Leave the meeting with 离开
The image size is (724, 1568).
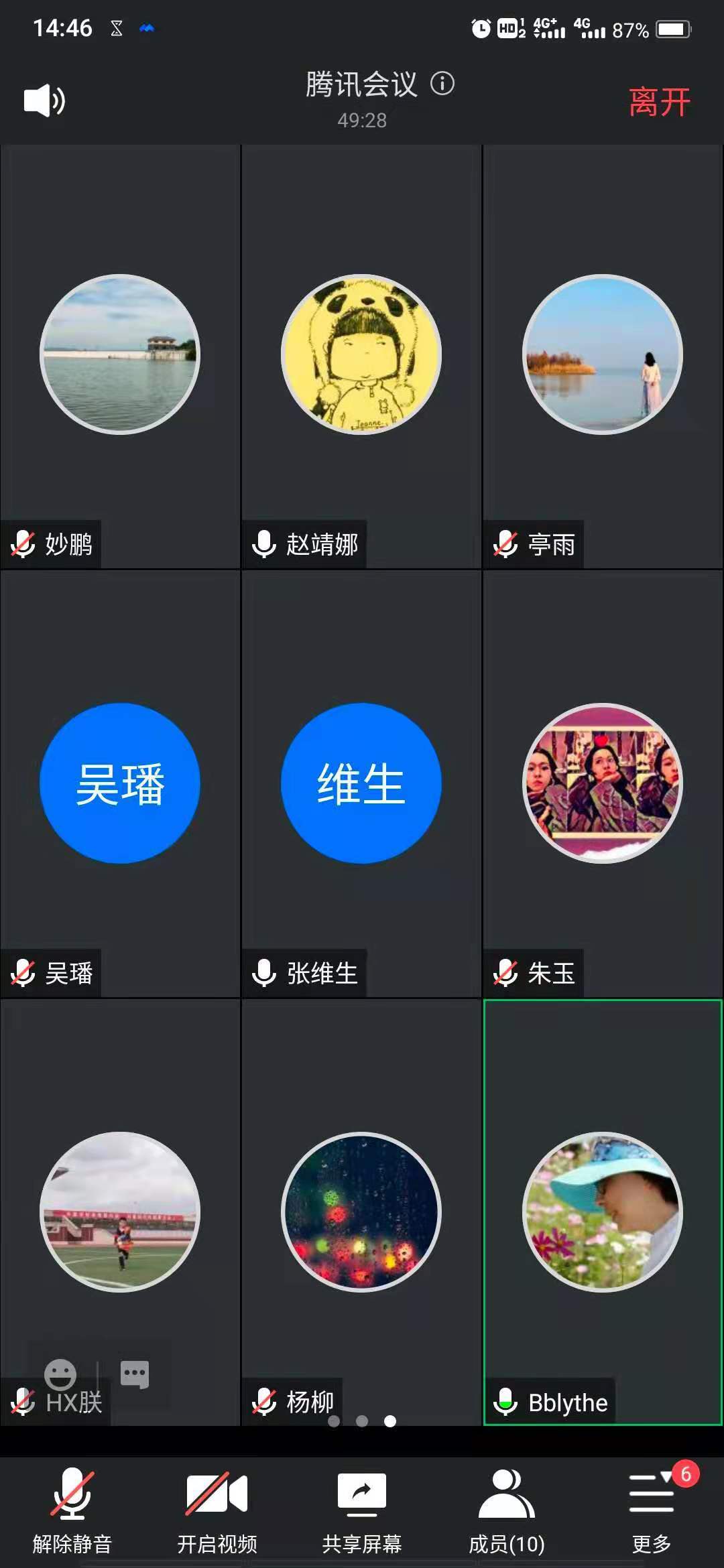coord(659,103)
